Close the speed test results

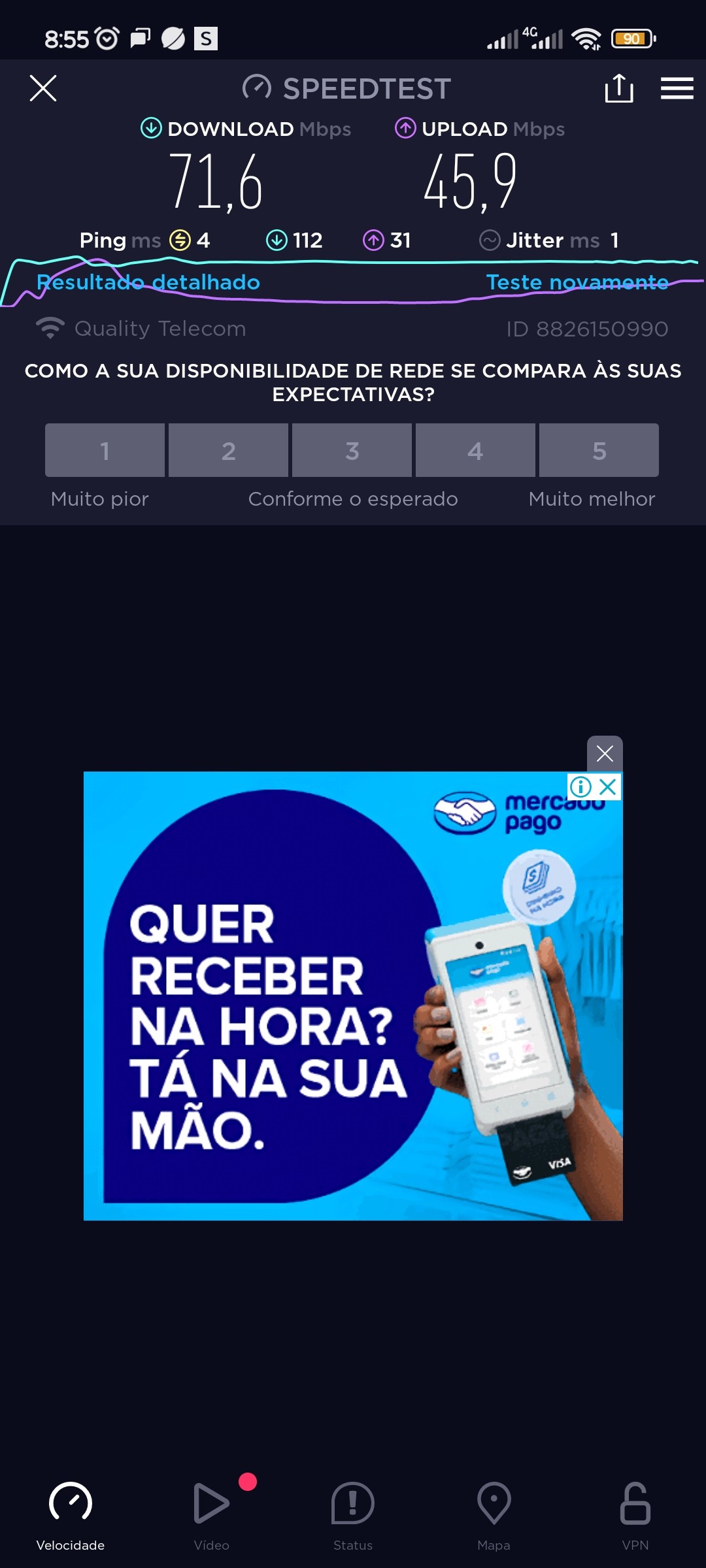coord(43,88)
